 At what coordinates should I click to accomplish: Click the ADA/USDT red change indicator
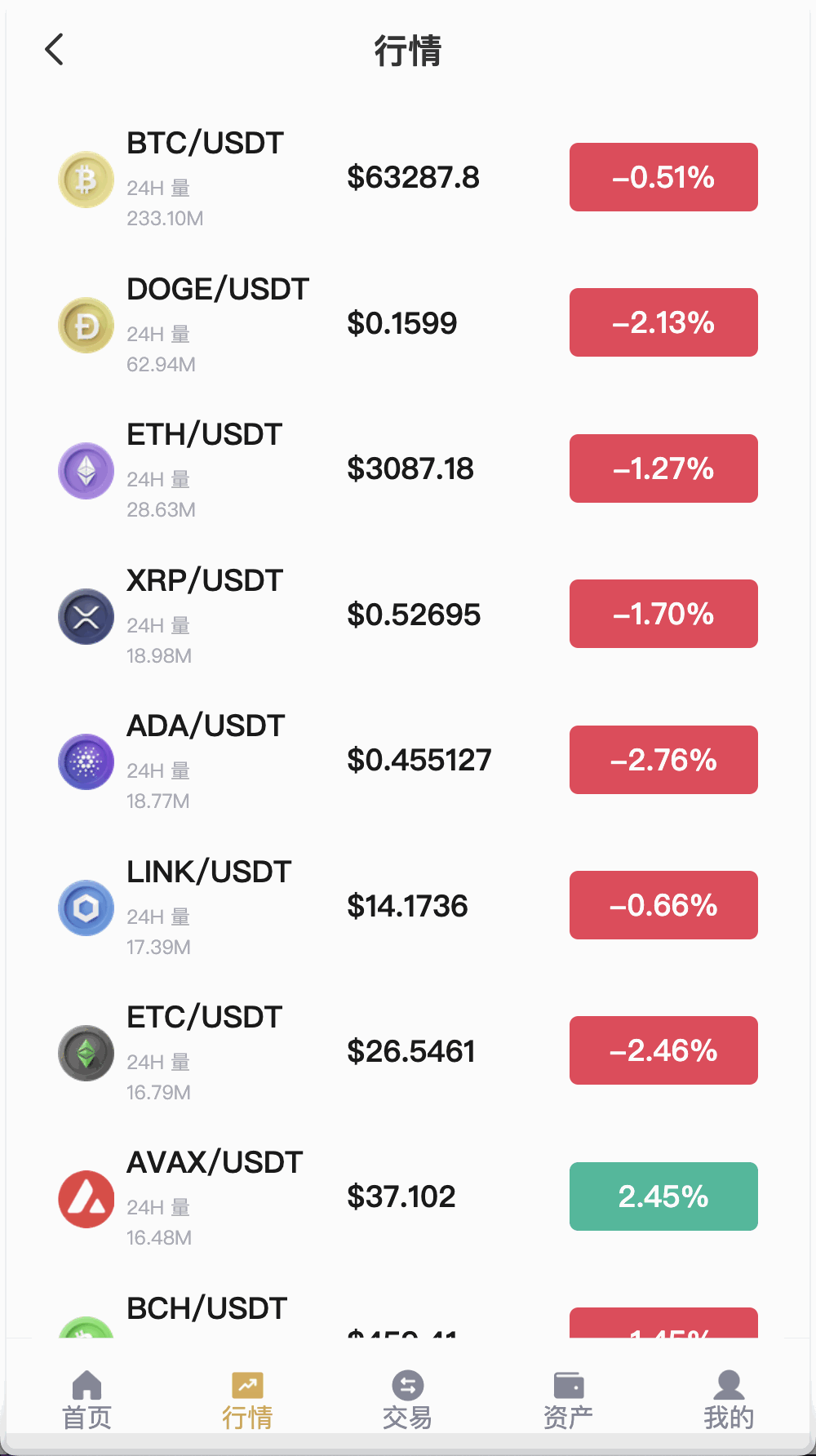point(663,760)
